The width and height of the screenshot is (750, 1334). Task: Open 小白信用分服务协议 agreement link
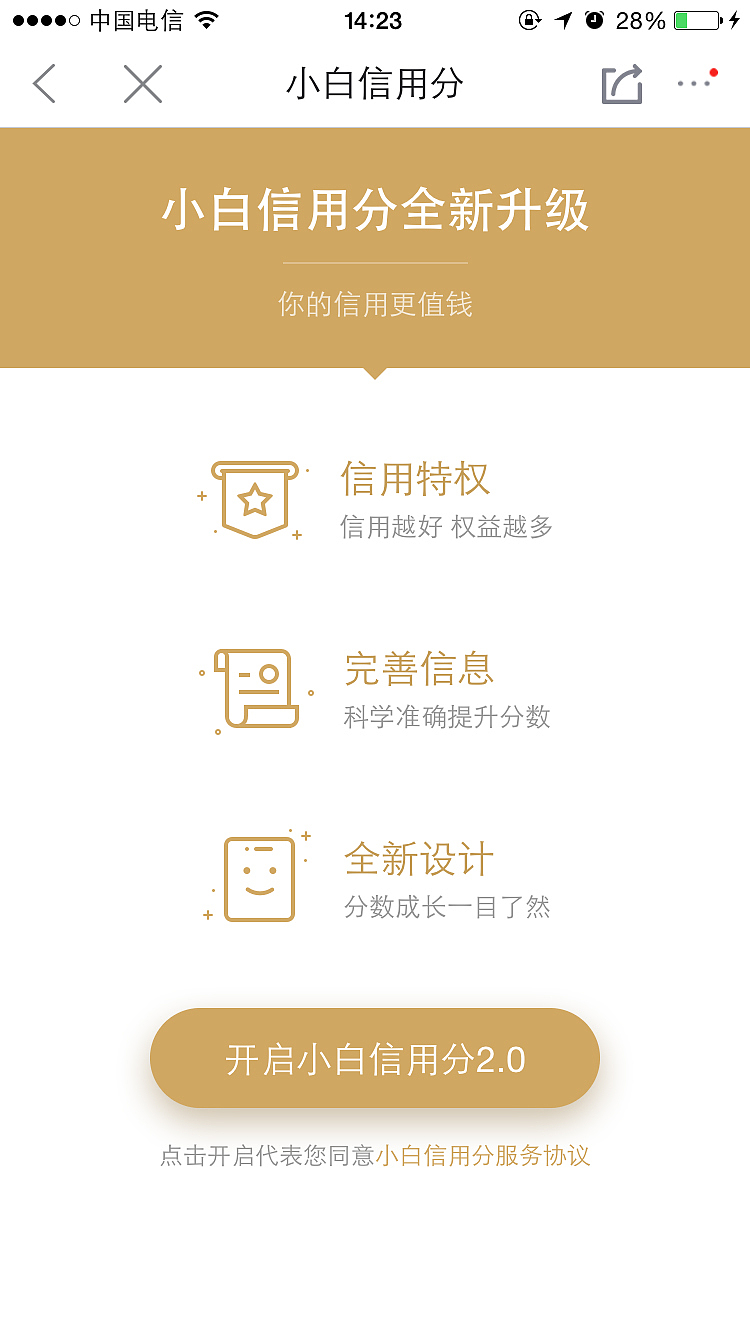484,1156
